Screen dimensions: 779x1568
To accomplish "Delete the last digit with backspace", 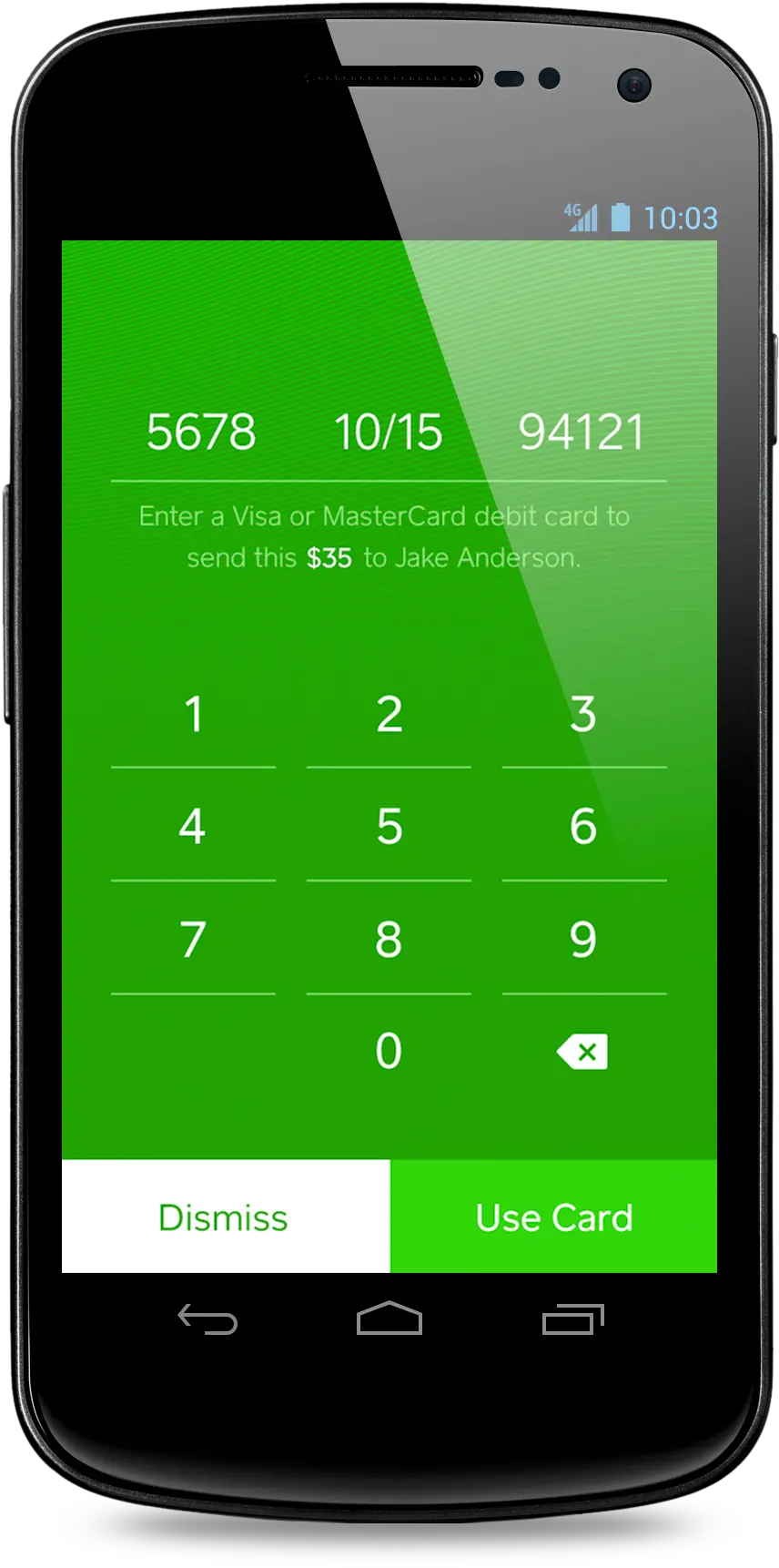I will 582,1053.
